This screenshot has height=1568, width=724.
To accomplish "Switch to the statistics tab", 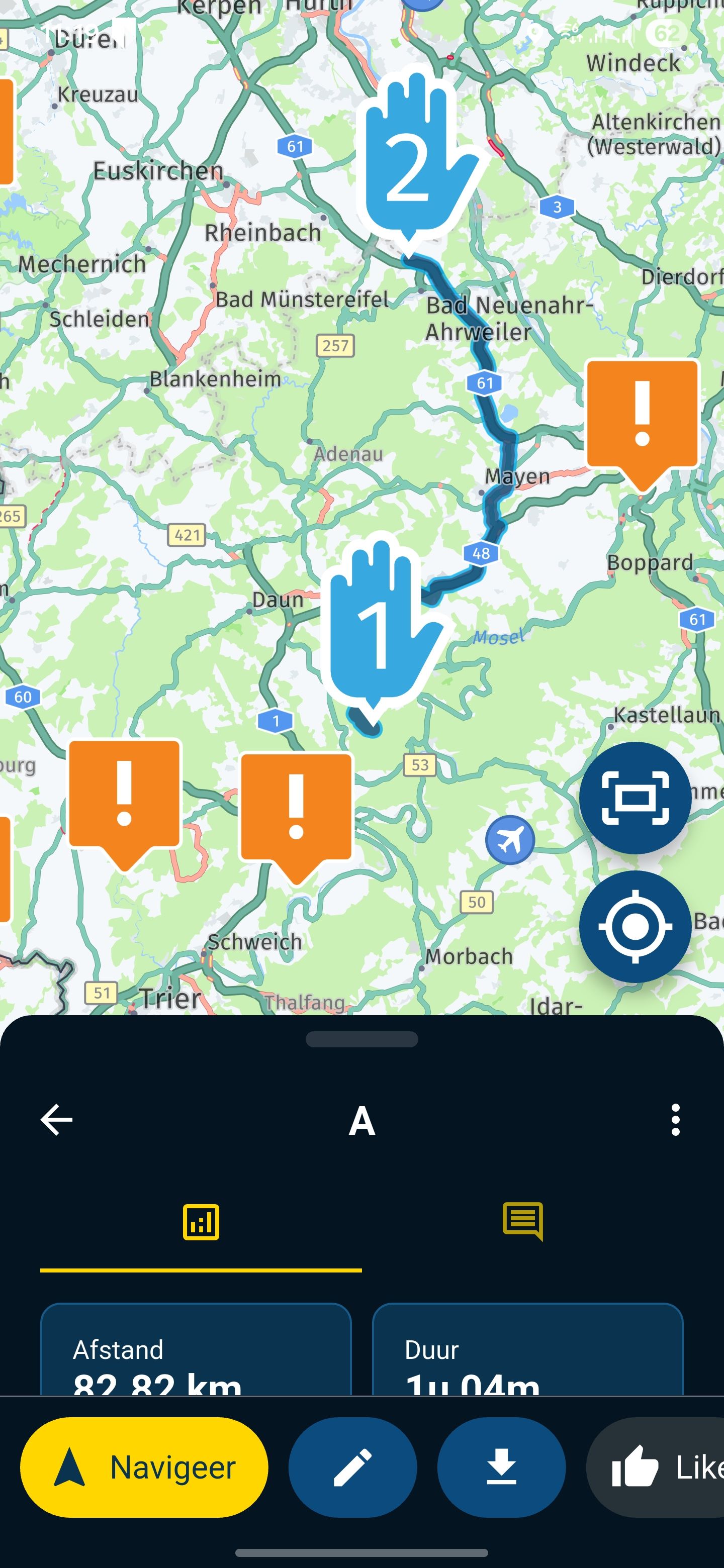I will click(x=201, y=1222).
